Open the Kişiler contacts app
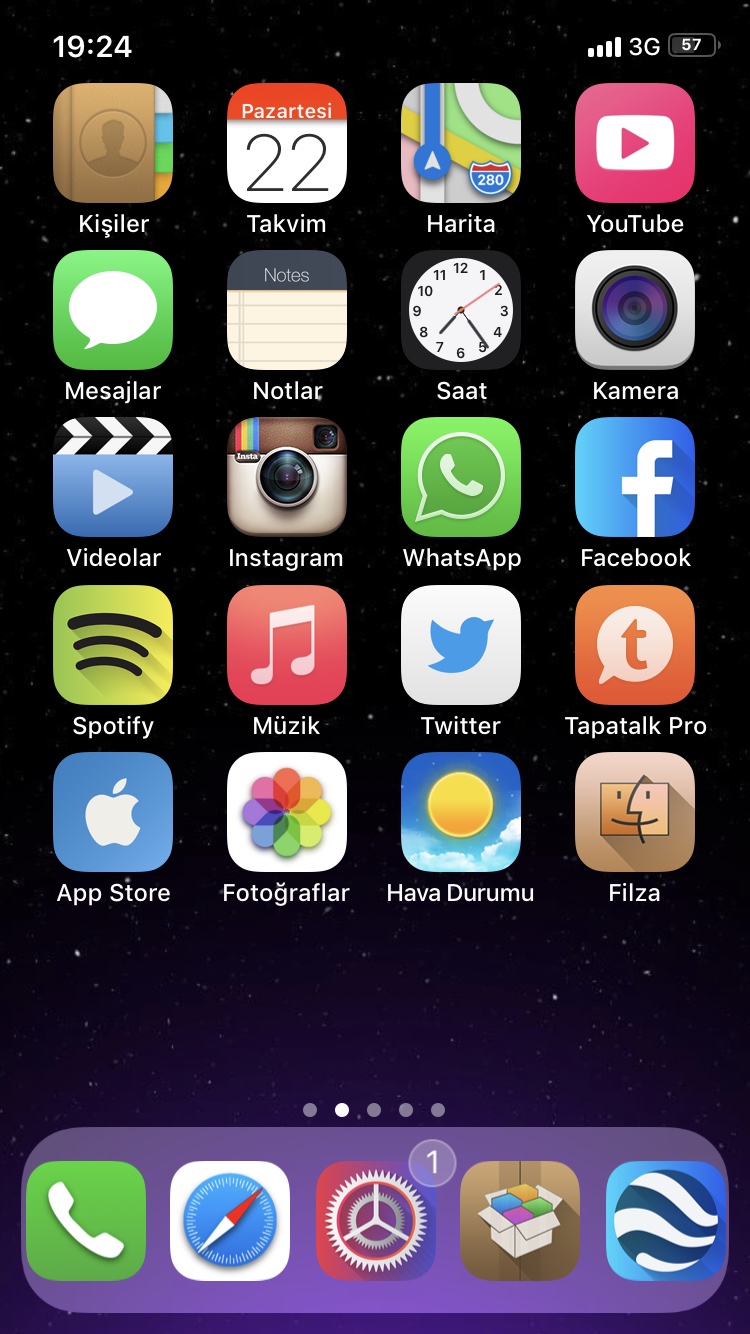The height and width of the screenshot is (1334, 750). pos(113,143)
